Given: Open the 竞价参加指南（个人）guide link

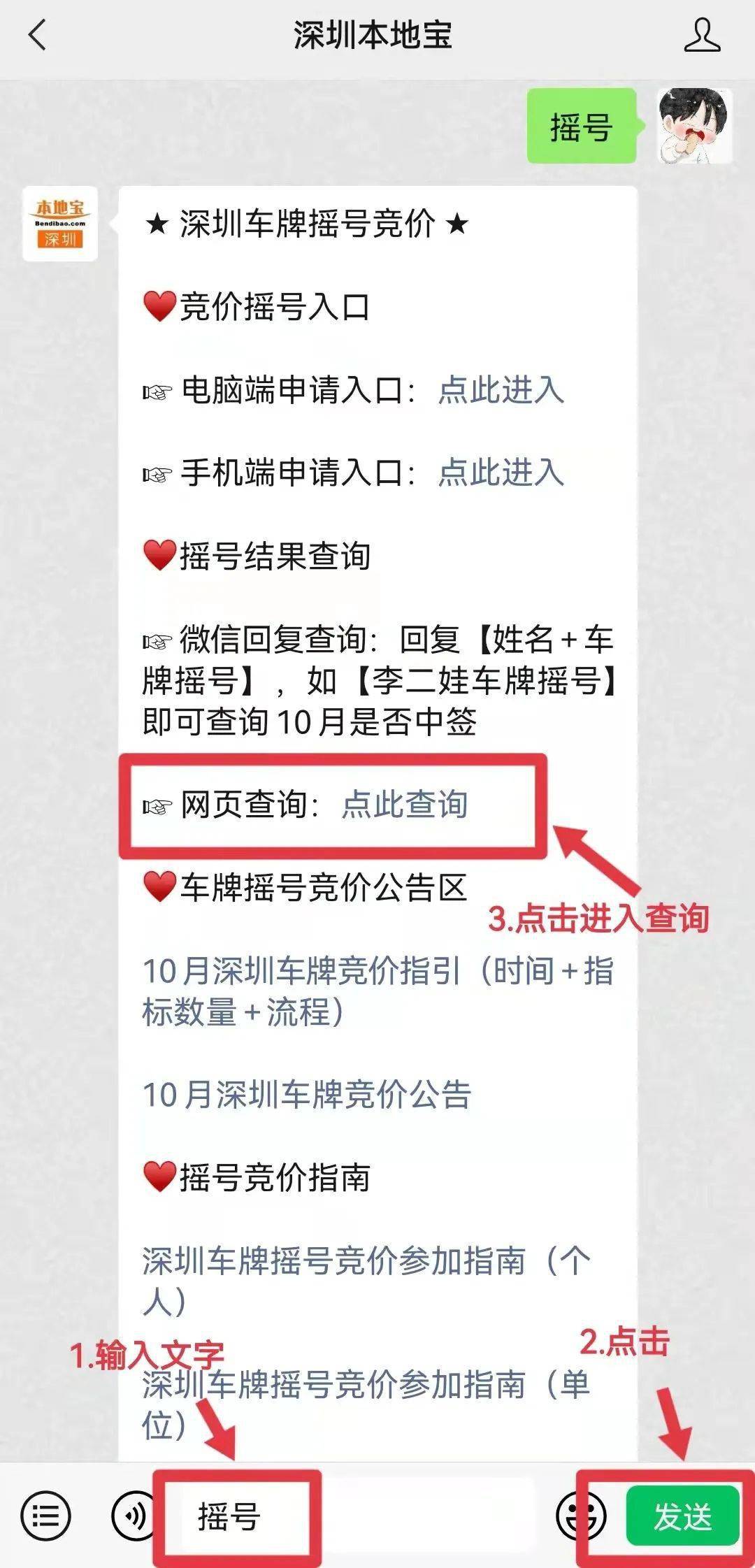Looking at the screenshot, I should click(366, 1281).
